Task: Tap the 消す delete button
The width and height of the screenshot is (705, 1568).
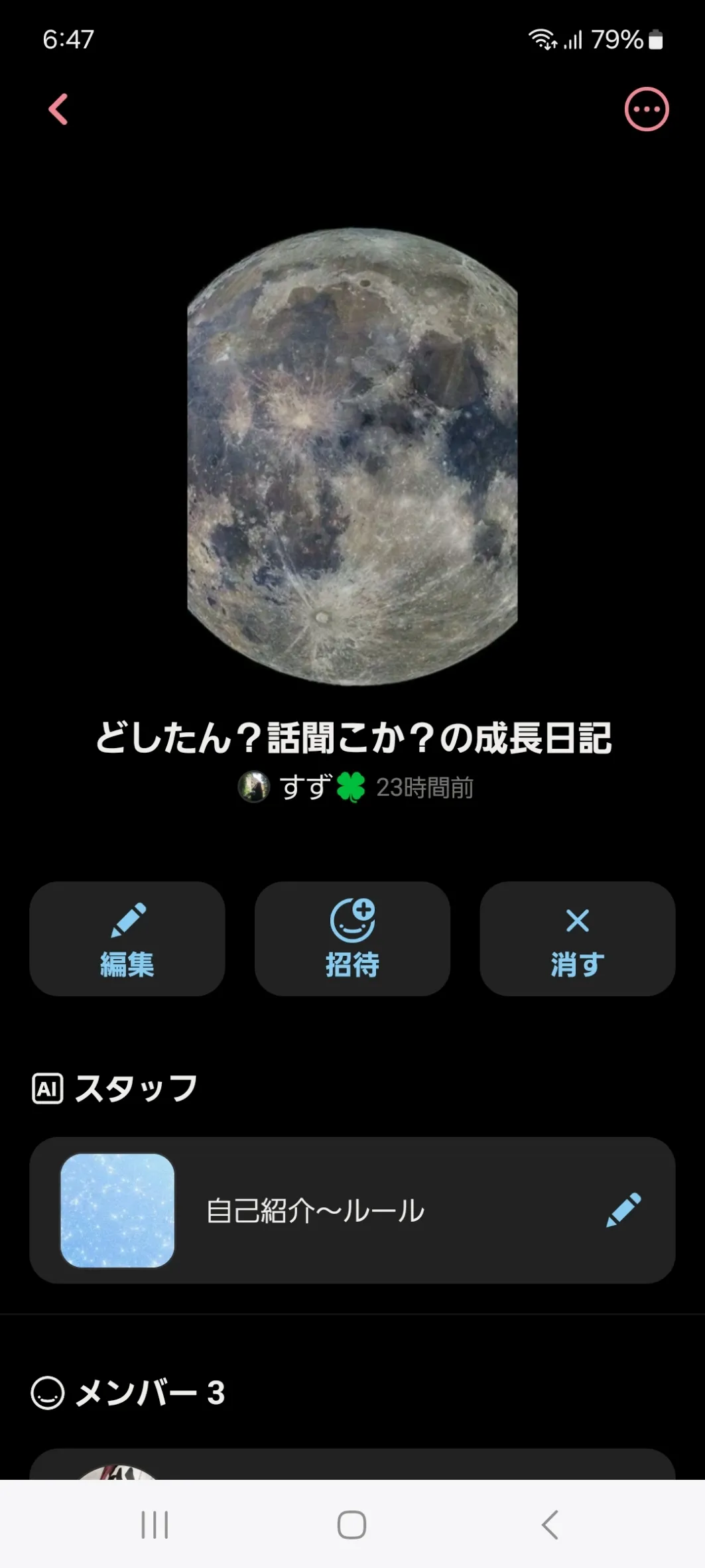Action: [x=577, y=939]
